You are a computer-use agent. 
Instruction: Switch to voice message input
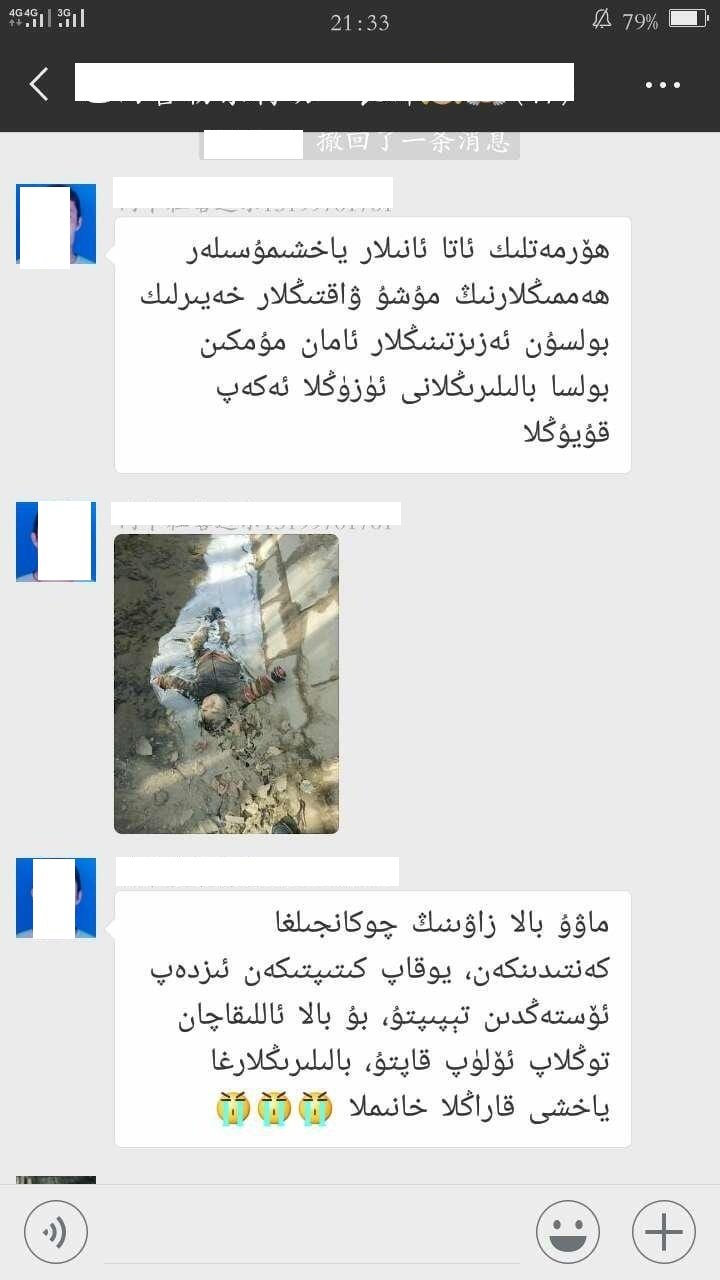56,1232
